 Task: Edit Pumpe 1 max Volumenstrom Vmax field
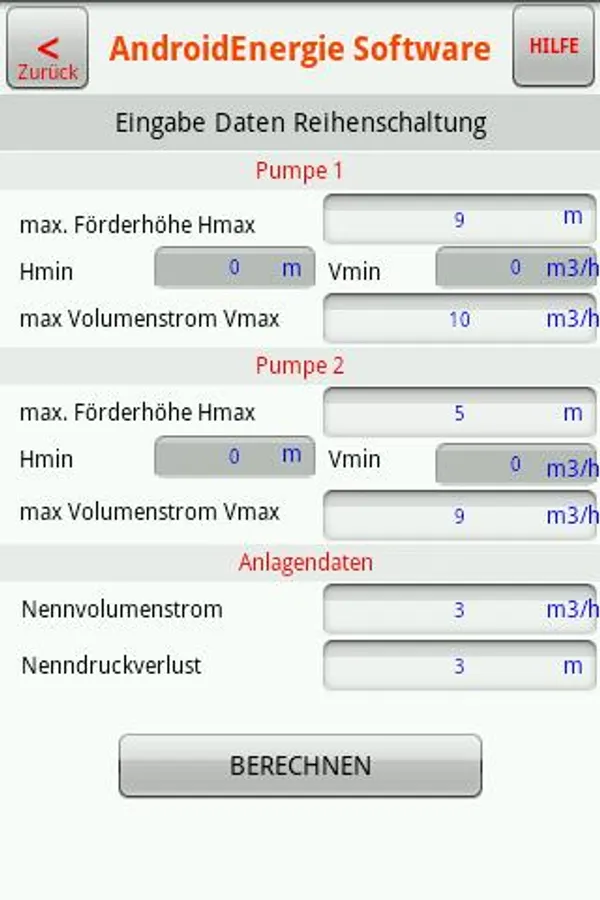(459, 319)
